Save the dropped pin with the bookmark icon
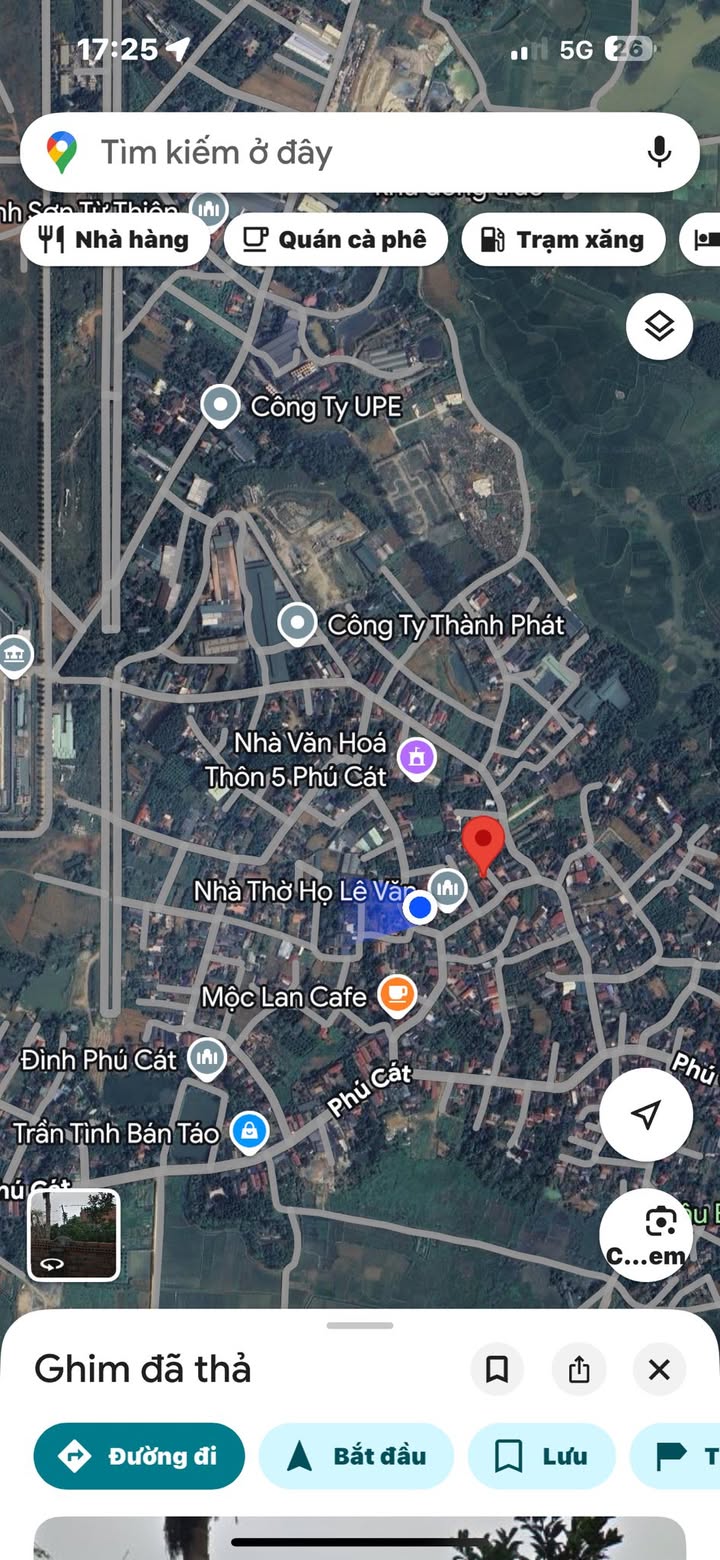720x1560 pixels. pyautogui.click(x=497, y=1369)
